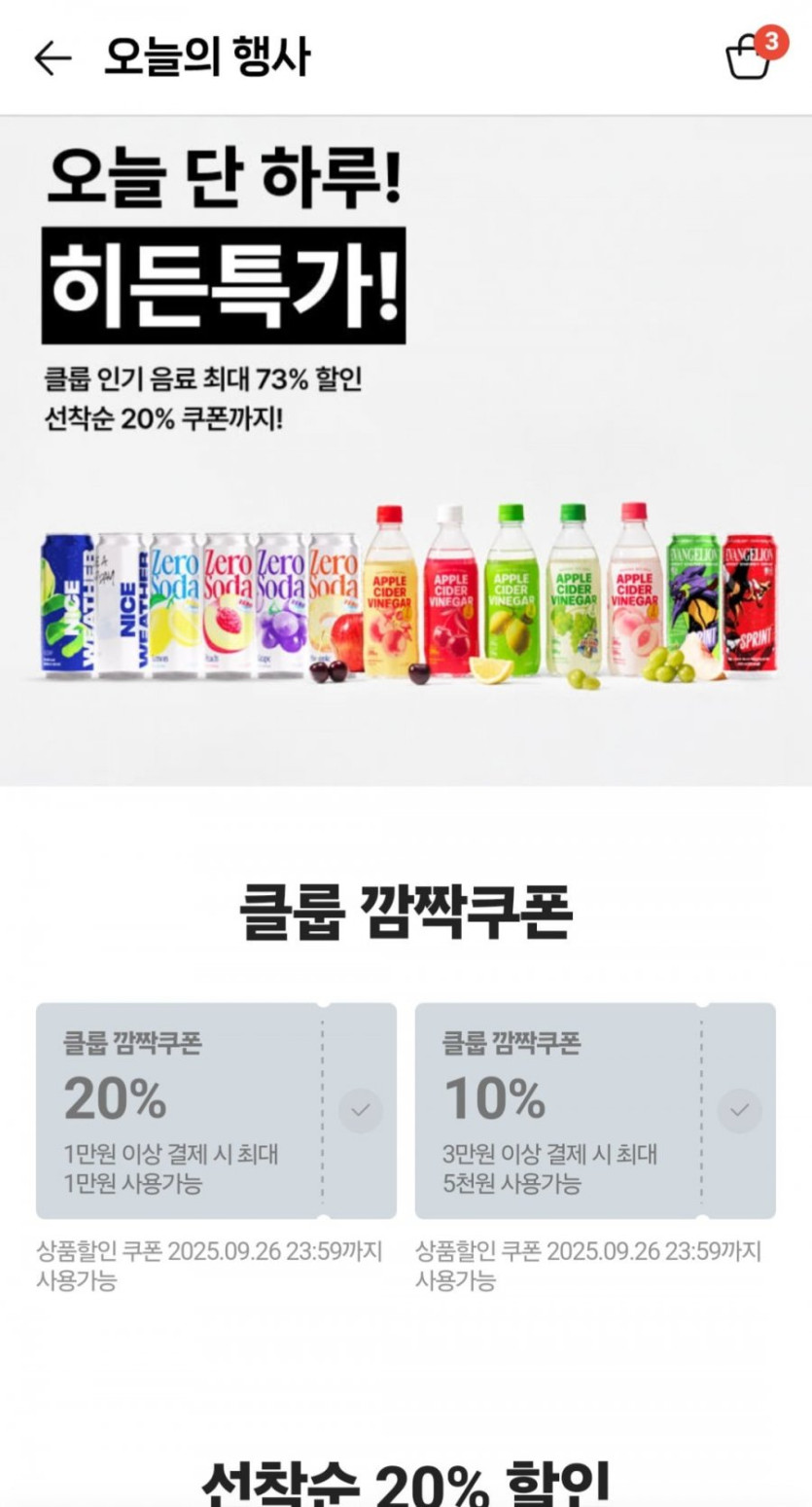Open the shopping basket with 3 items
The height and width of the screenshot is (1507, 812).
753,56
